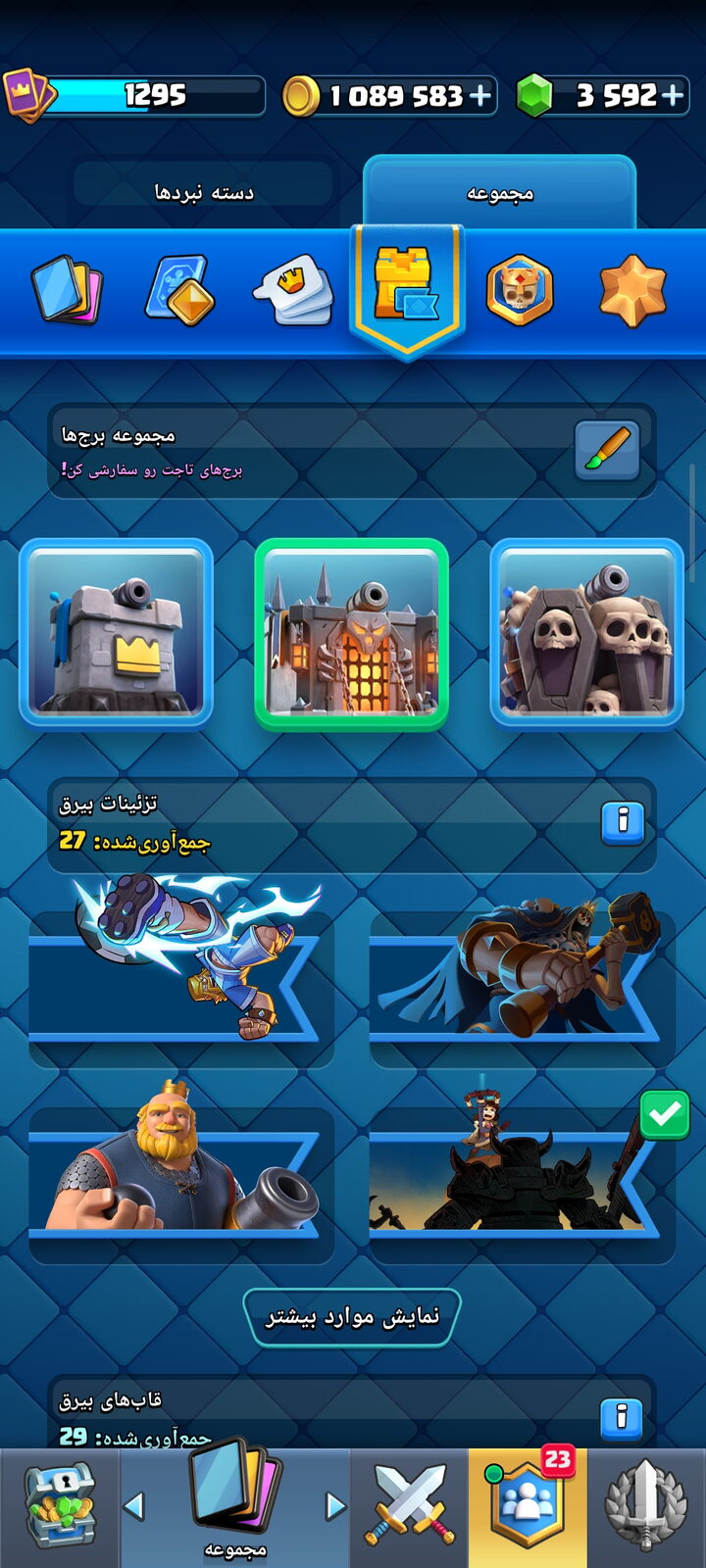Select the skull coffin tower skin

click(x=586, y=633)
